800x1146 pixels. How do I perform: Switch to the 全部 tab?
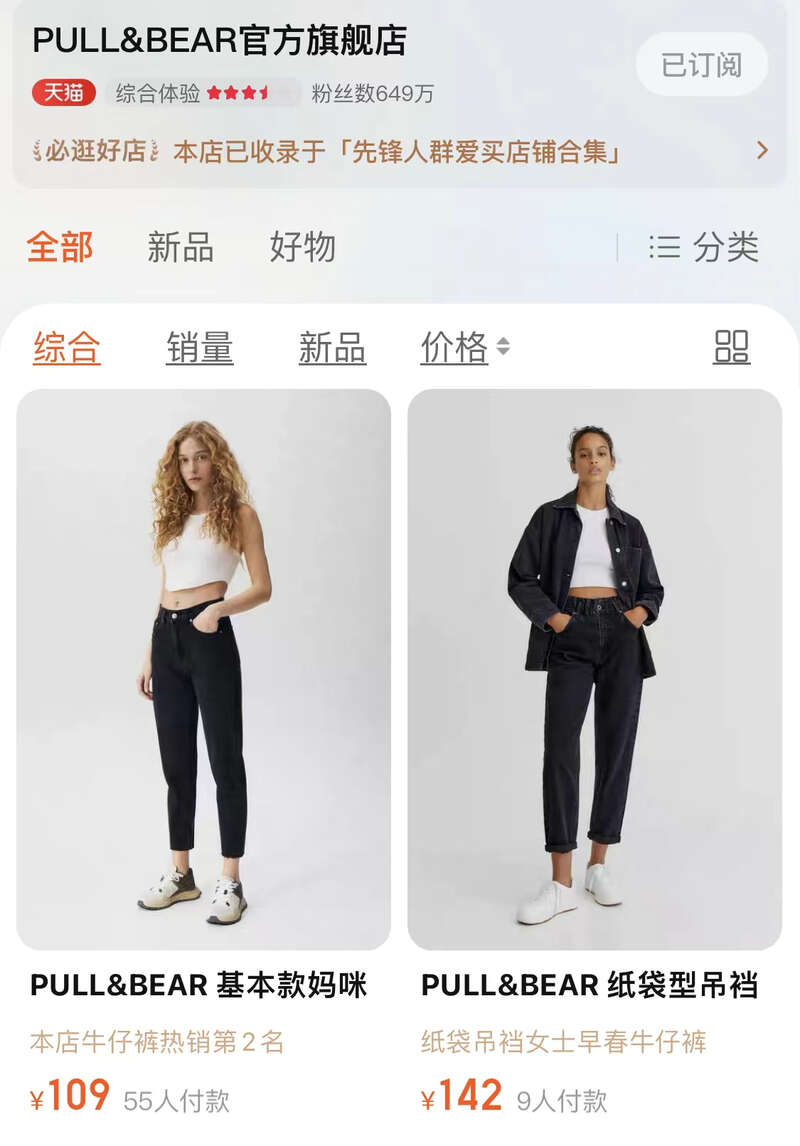(60, 247)
